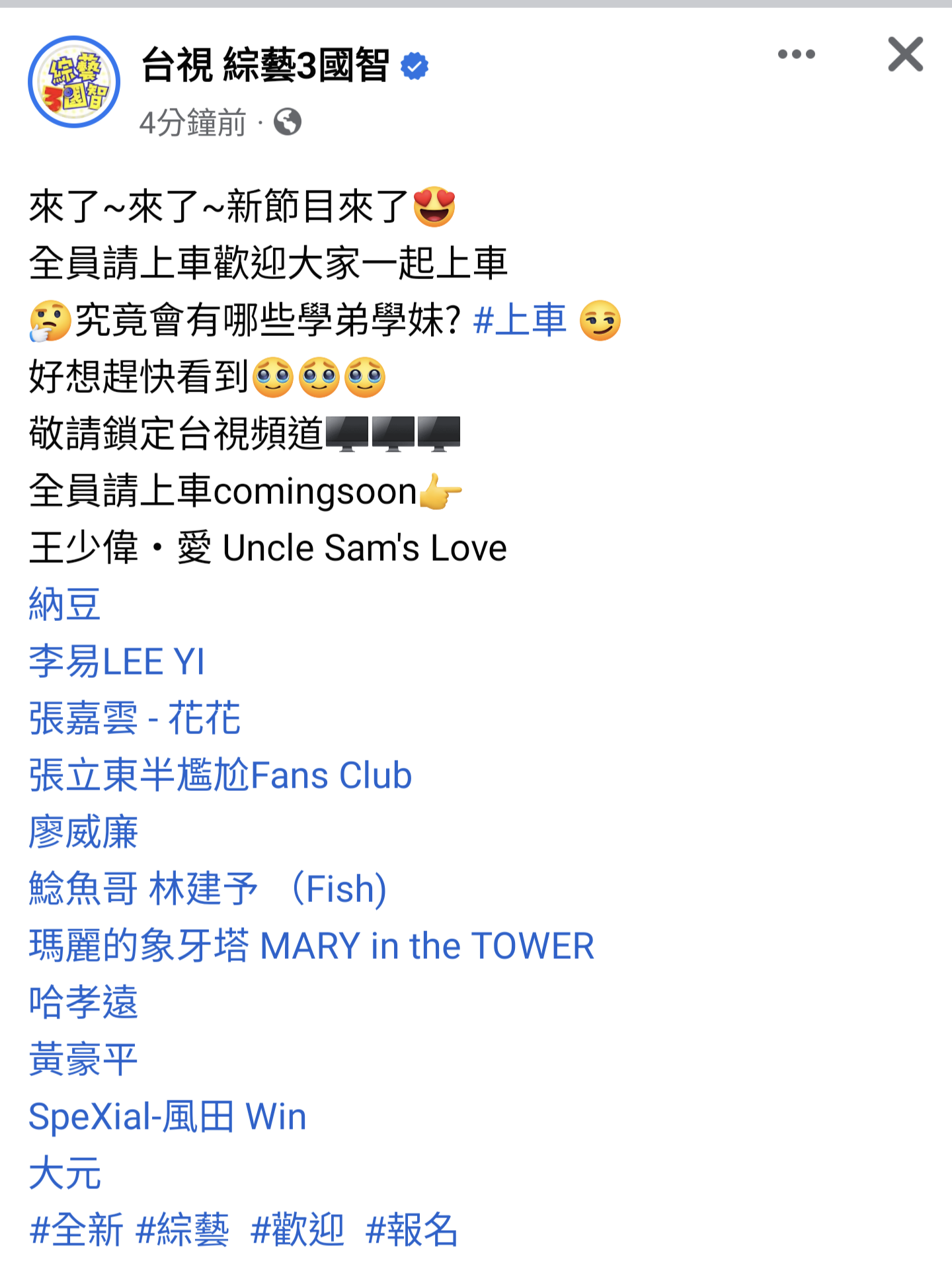952x1275 pixels.
Task: Visit the tagged page 黃豪平
Action: (83, 1059)
